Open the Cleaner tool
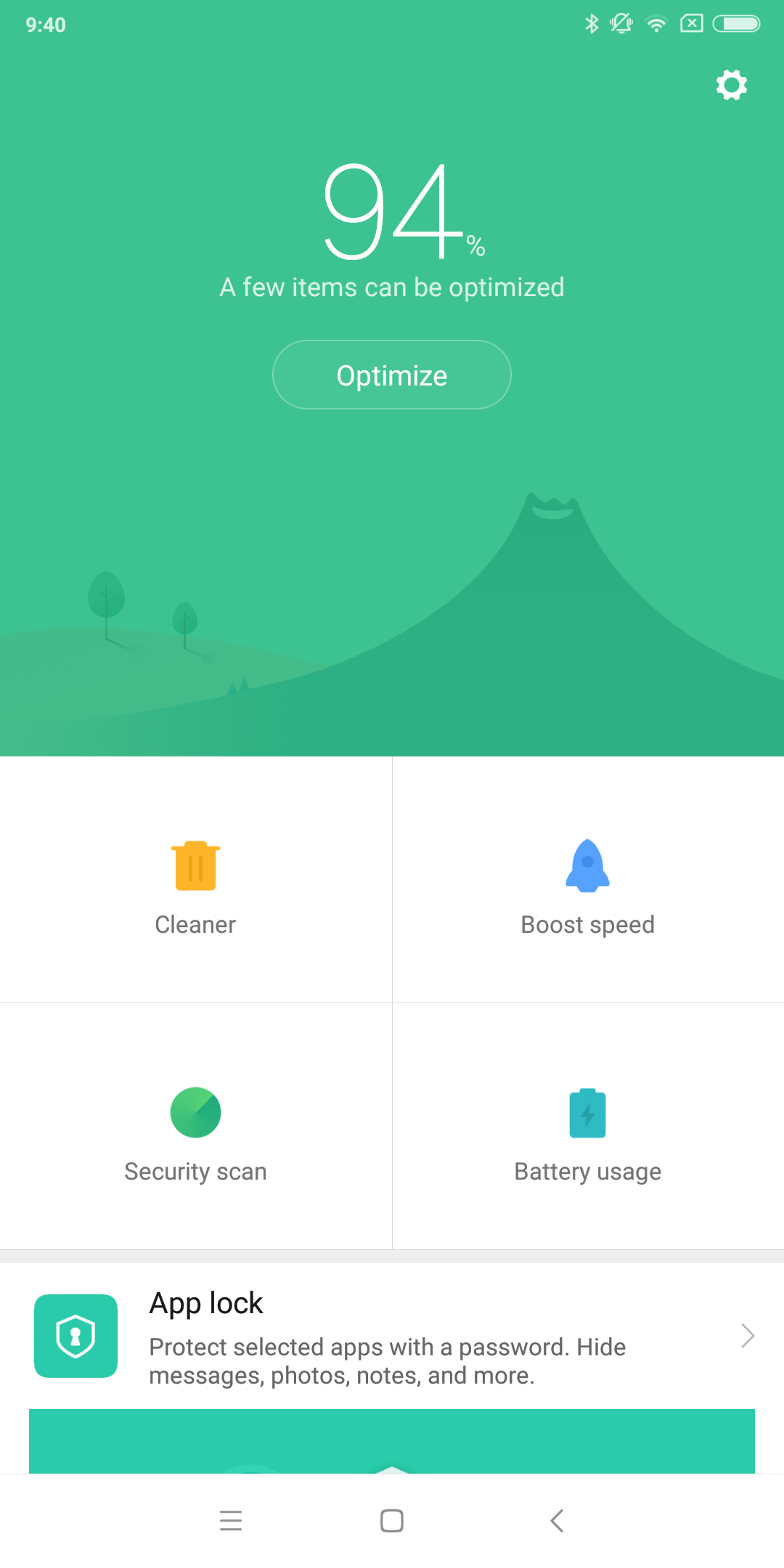 coord(195,880)
